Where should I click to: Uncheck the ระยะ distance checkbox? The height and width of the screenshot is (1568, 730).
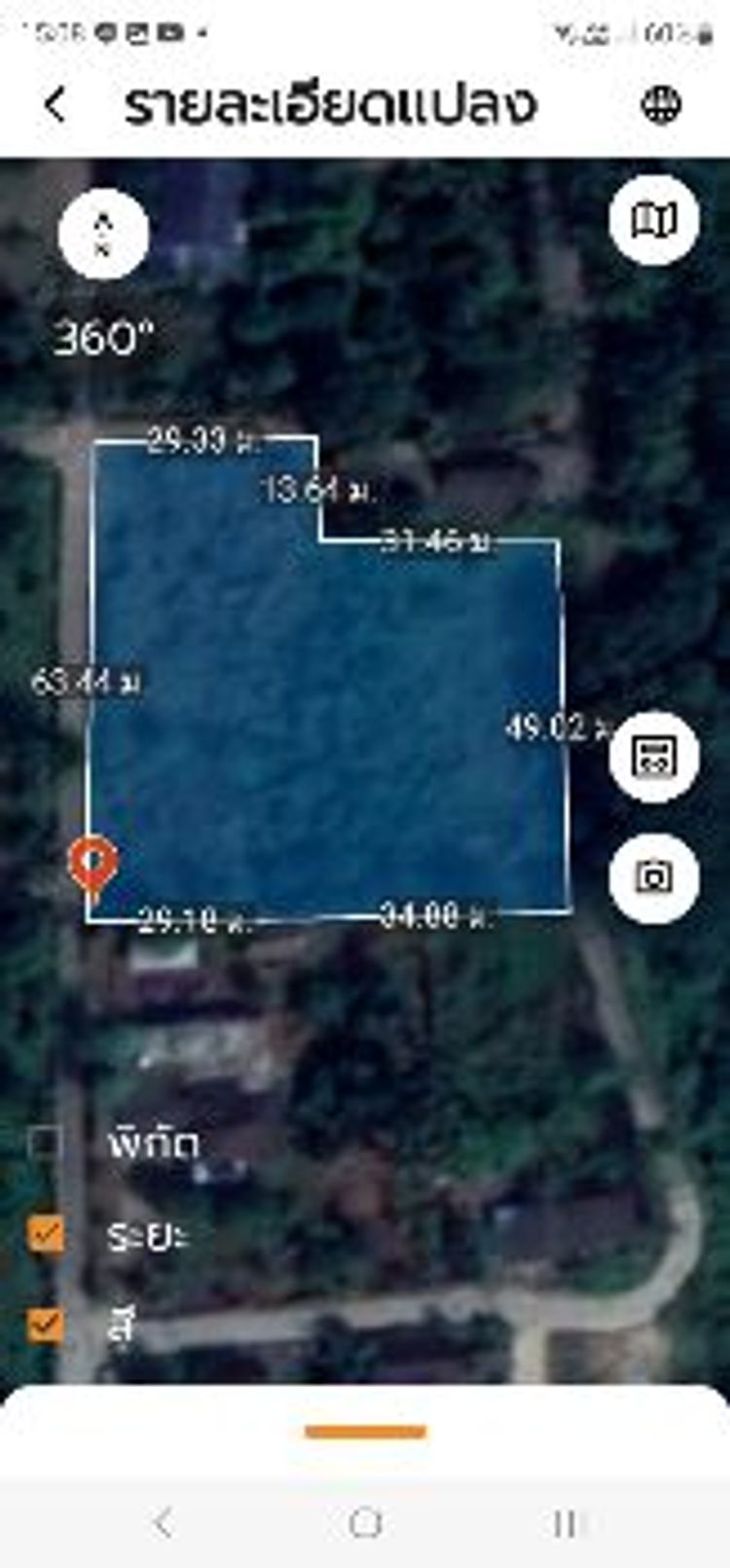45,1234
